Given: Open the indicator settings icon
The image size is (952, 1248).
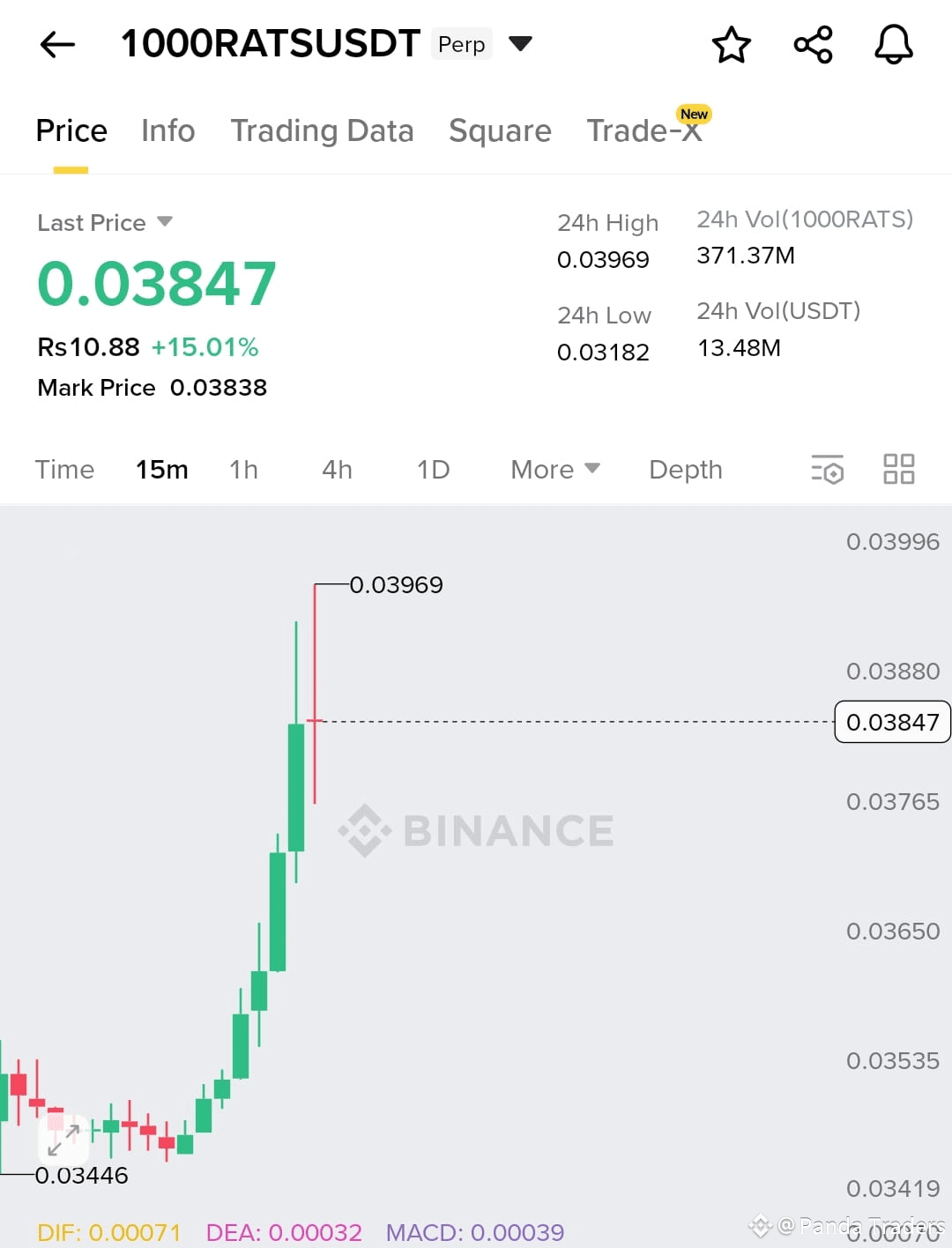Looking at the screenshot, I should (826, 470).
